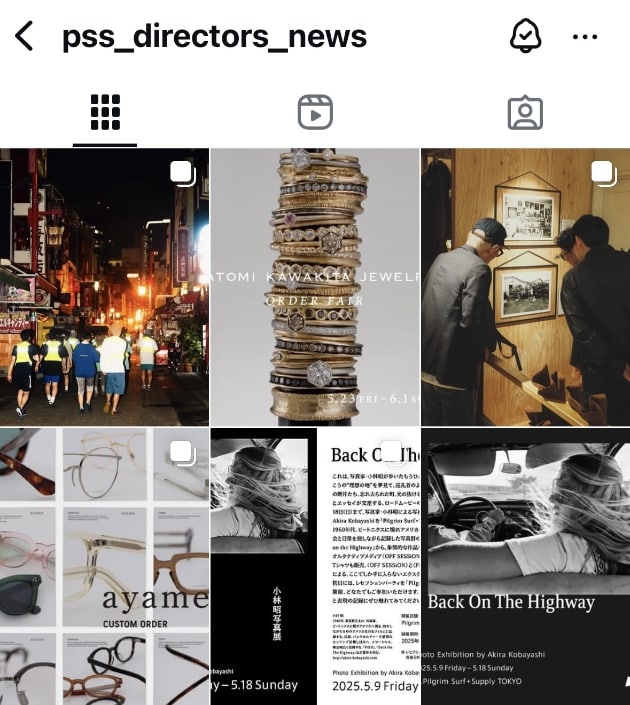Open the three-dot overflow menu
The image size is (630, 705).
pos(585,37)
